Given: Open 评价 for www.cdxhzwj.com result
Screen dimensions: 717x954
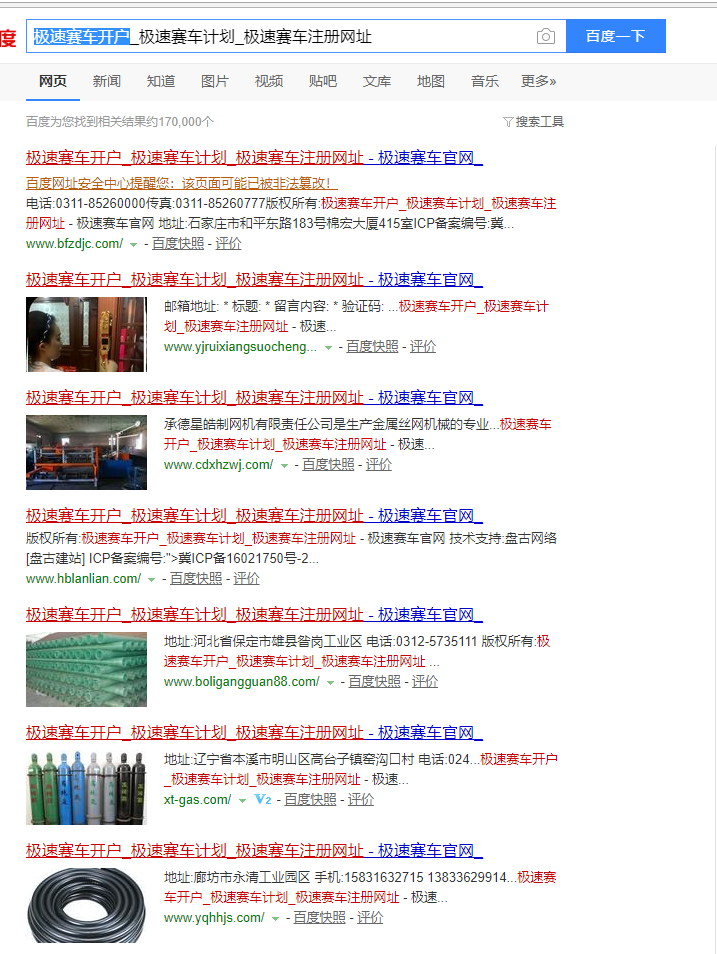Looking at the screenshot, I should coord(378,465).
